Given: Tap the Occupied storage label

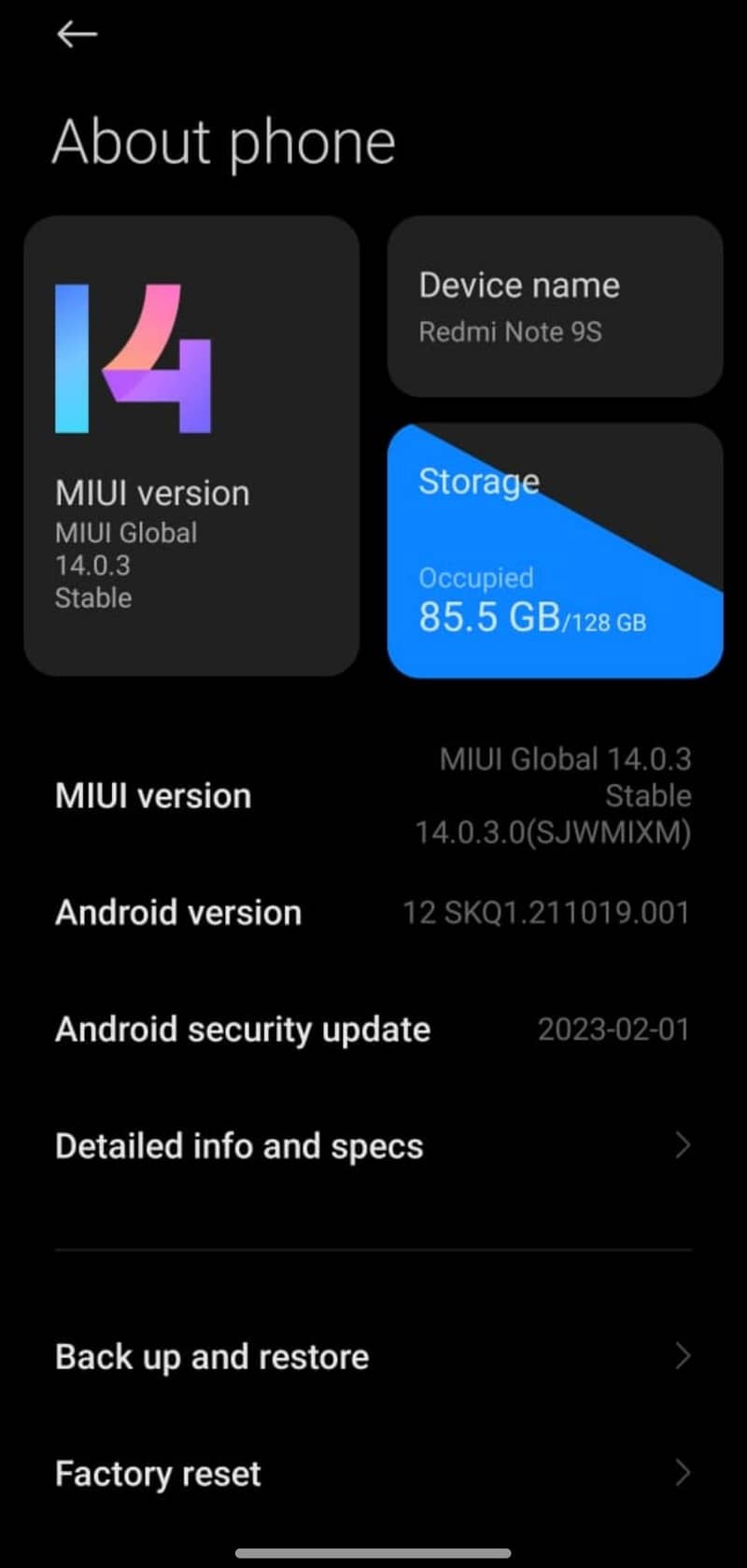Looking at the screenshot, I should 476,578.
